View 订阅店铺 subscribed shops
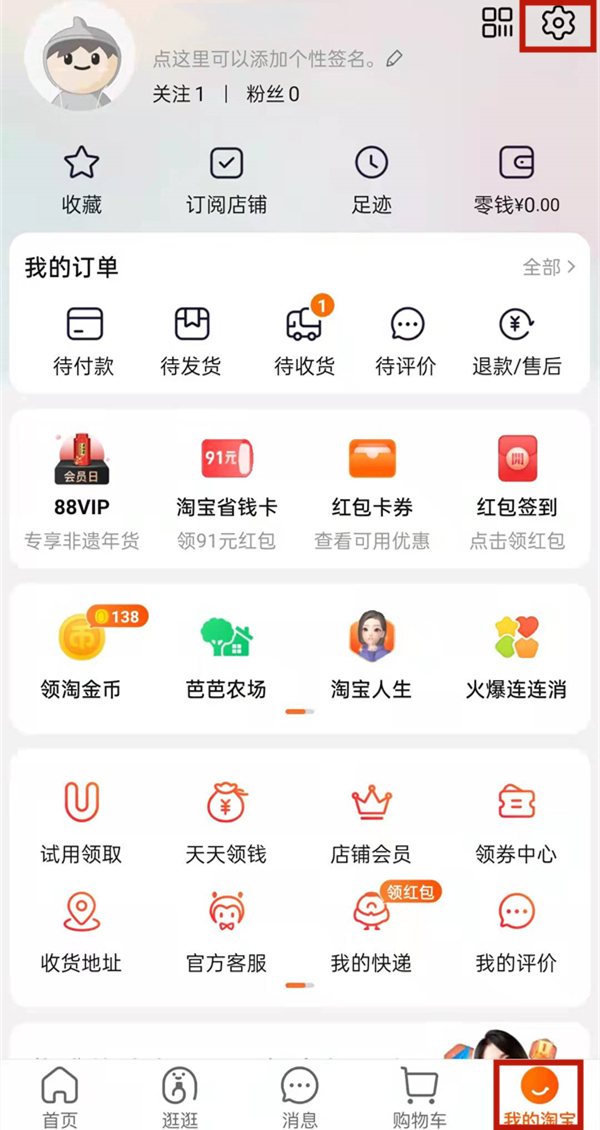This screenshot has height=1130, width=600. [x=227, y=180]
